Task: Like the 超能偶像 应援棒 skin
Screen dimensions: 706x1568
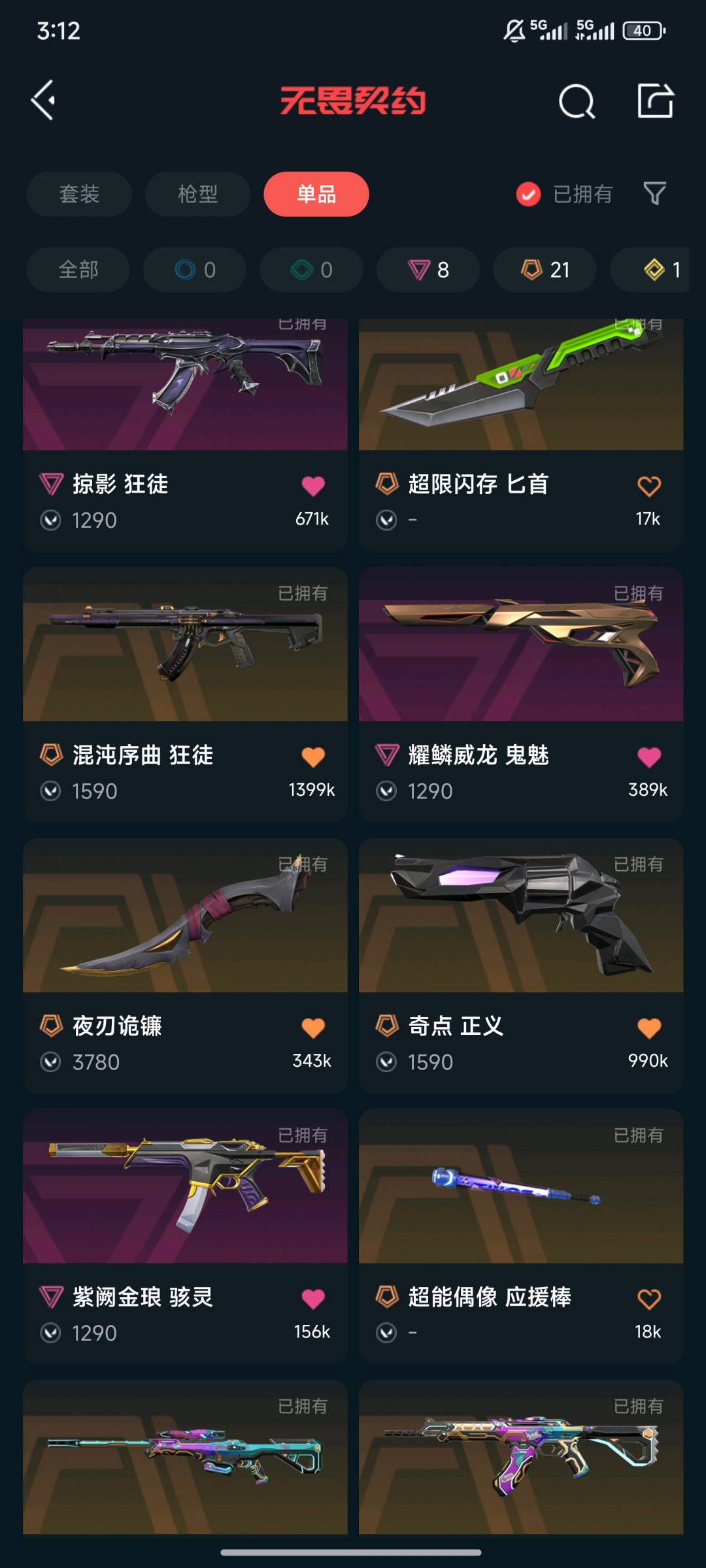Action: coord(648,1299)
